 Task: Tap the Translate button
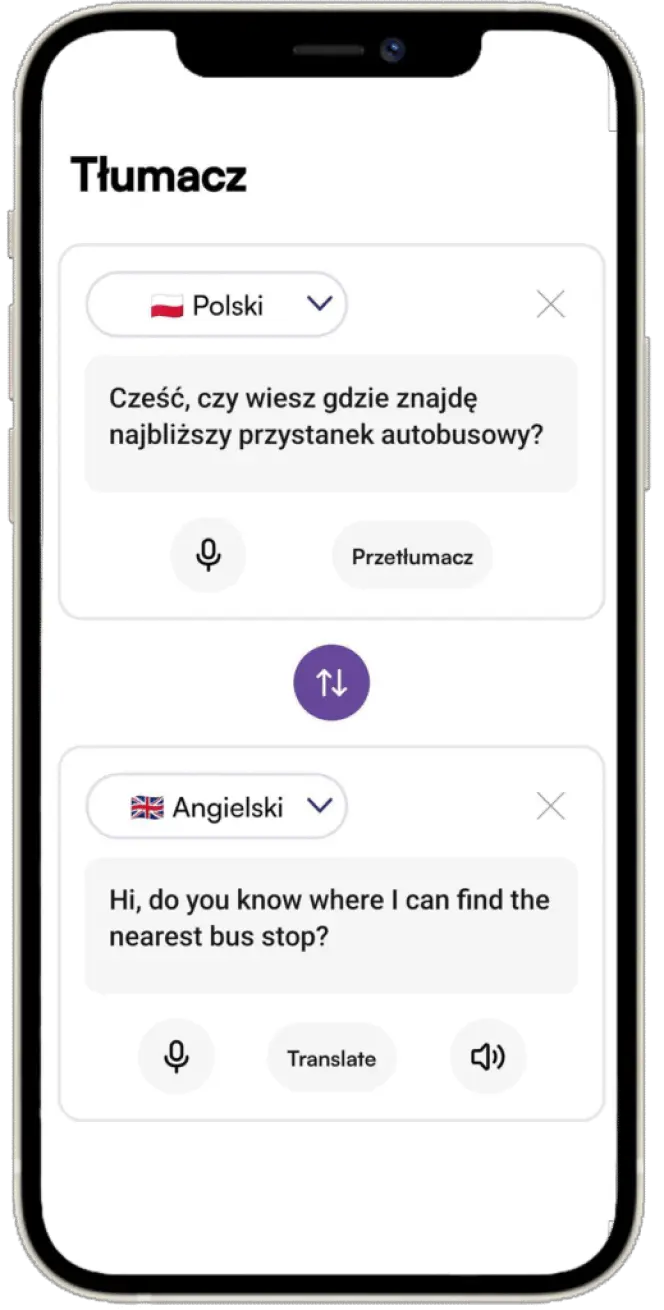point(331,1058)
